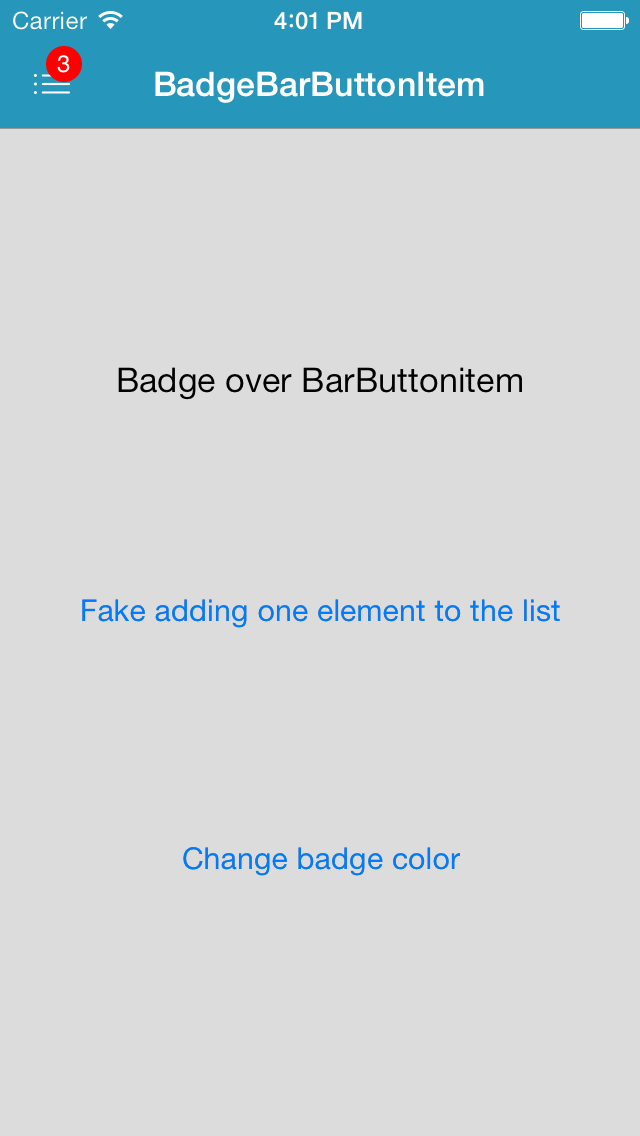The height and width of the screenshot is (1136, 640).
Task: Tap Fake adding one element to the list
Action: [320, 611]
